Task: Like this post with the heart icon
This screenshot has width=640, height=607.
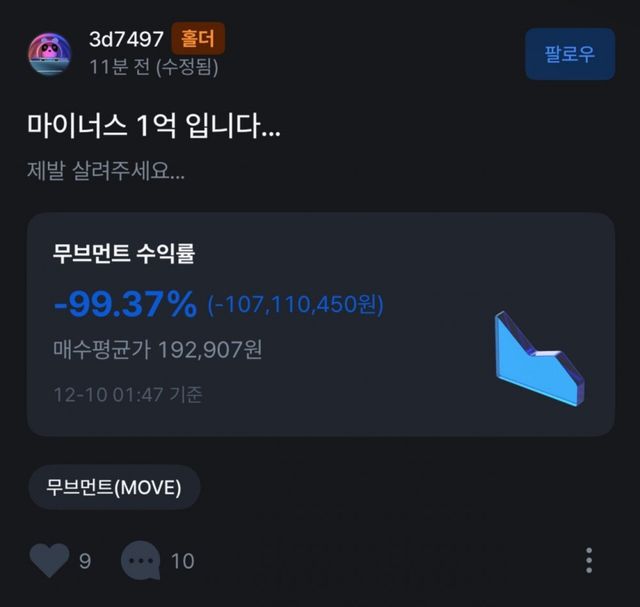Action: (49, 560)
